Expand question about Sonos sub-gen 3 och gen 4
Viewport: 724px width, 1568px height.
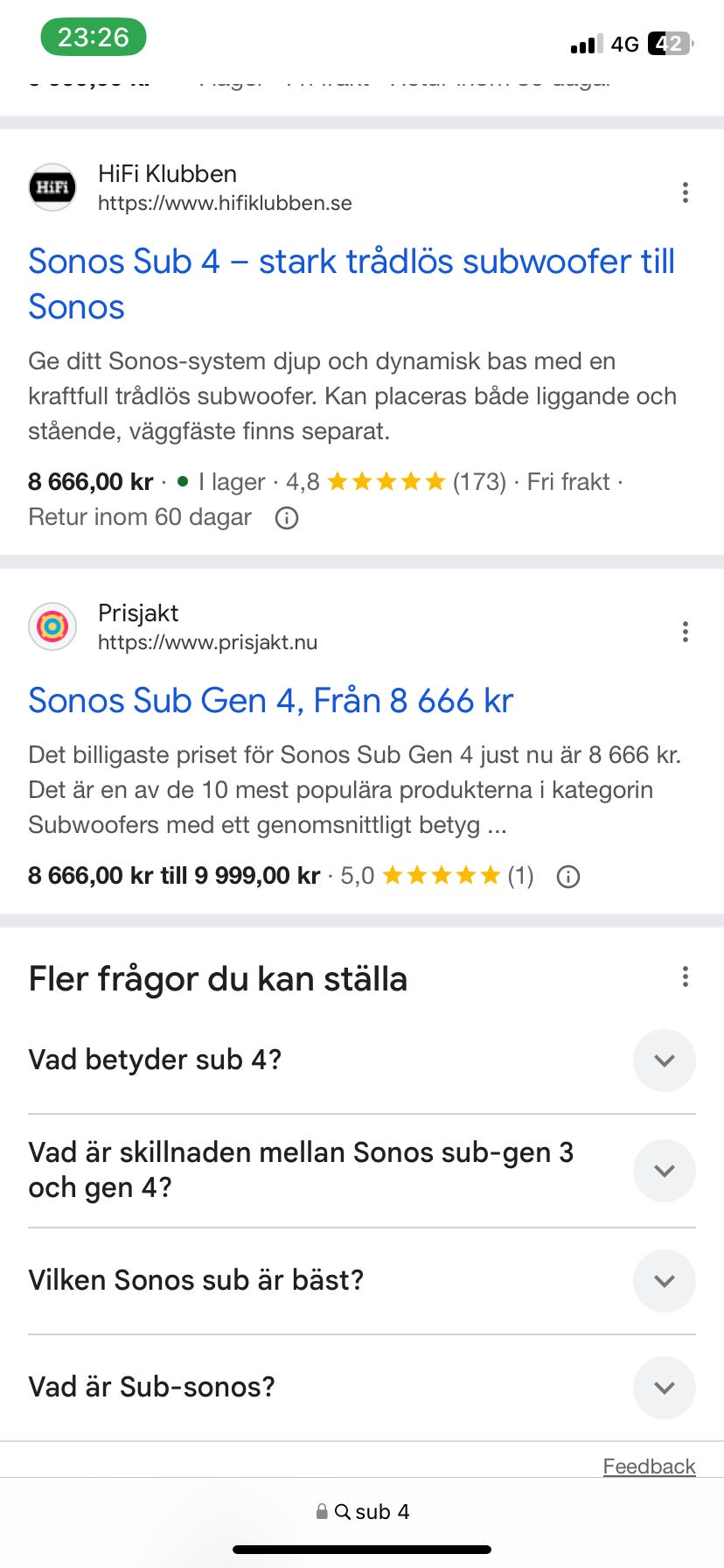[664, 1171]
